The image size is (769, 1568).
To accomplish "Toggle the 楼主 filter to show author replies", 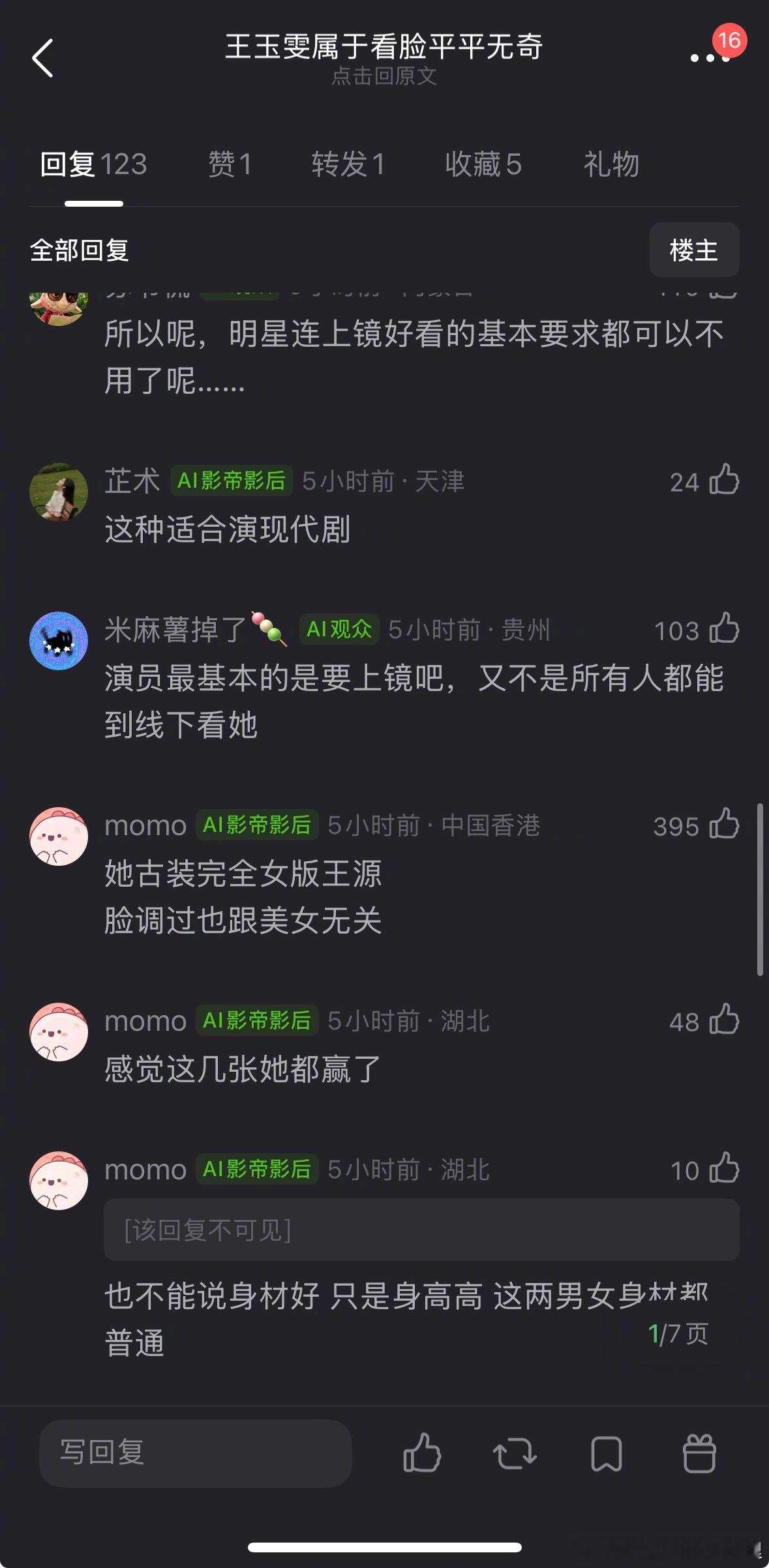I will [693, 250].
